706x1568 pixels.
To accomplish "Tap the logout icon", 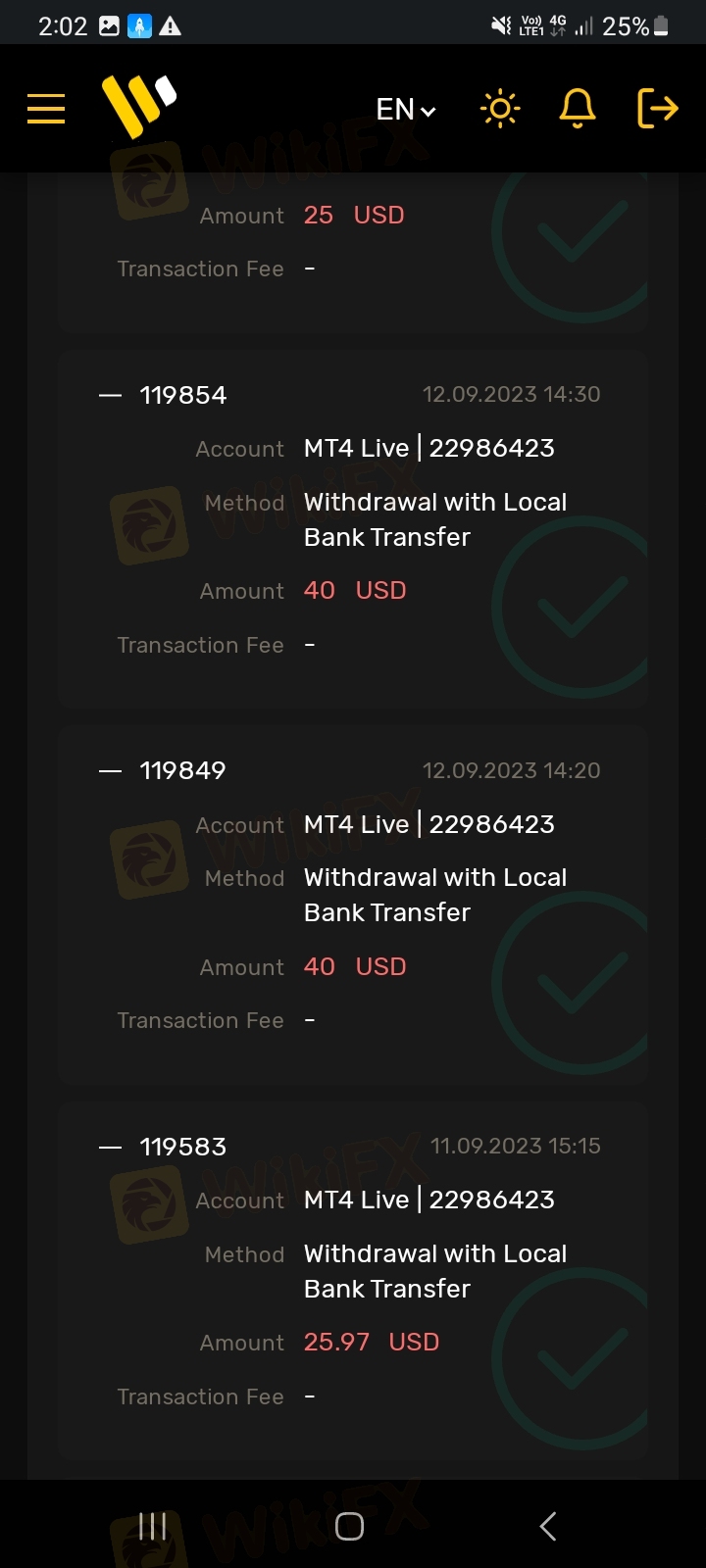I will pos(657,108).
